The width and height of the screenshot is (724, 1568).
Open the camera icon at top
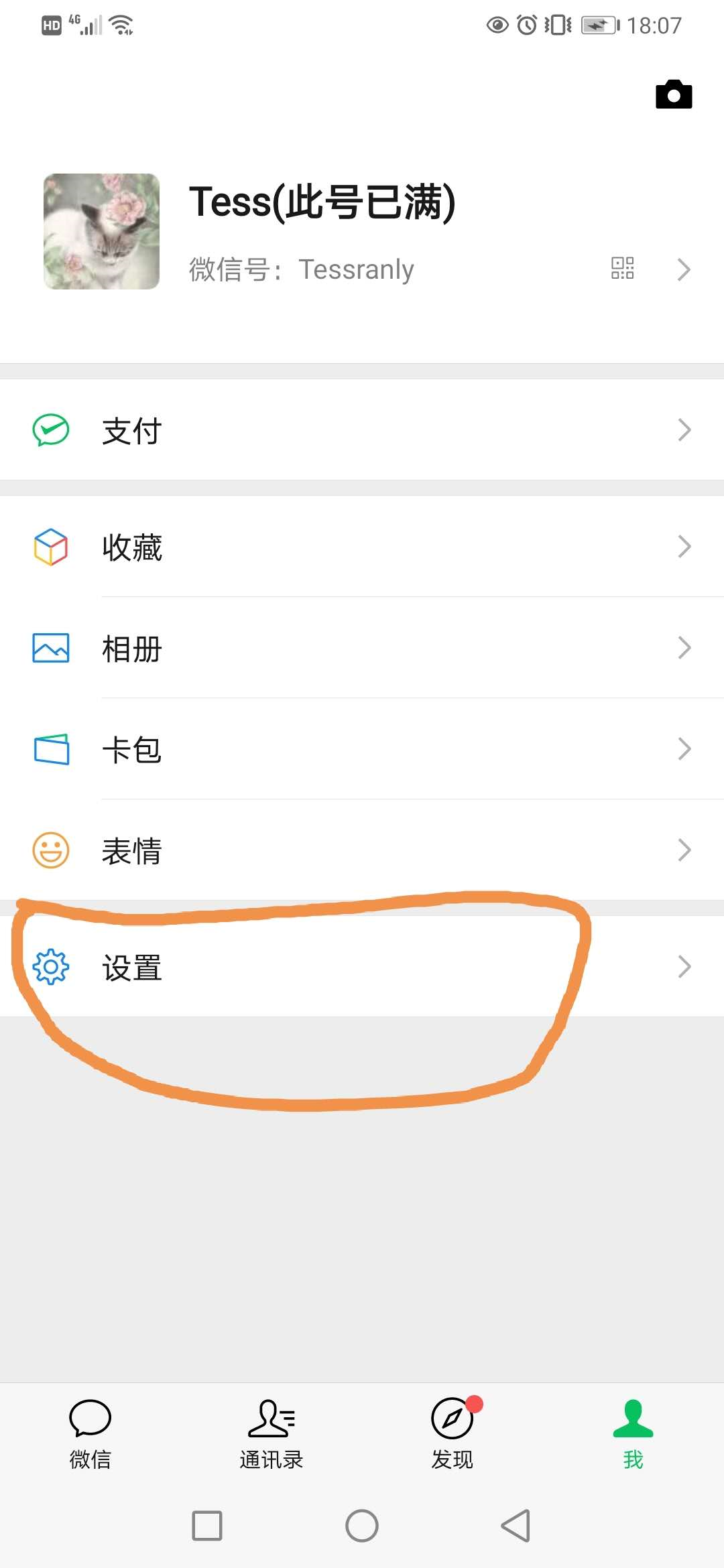click(674, 94)
